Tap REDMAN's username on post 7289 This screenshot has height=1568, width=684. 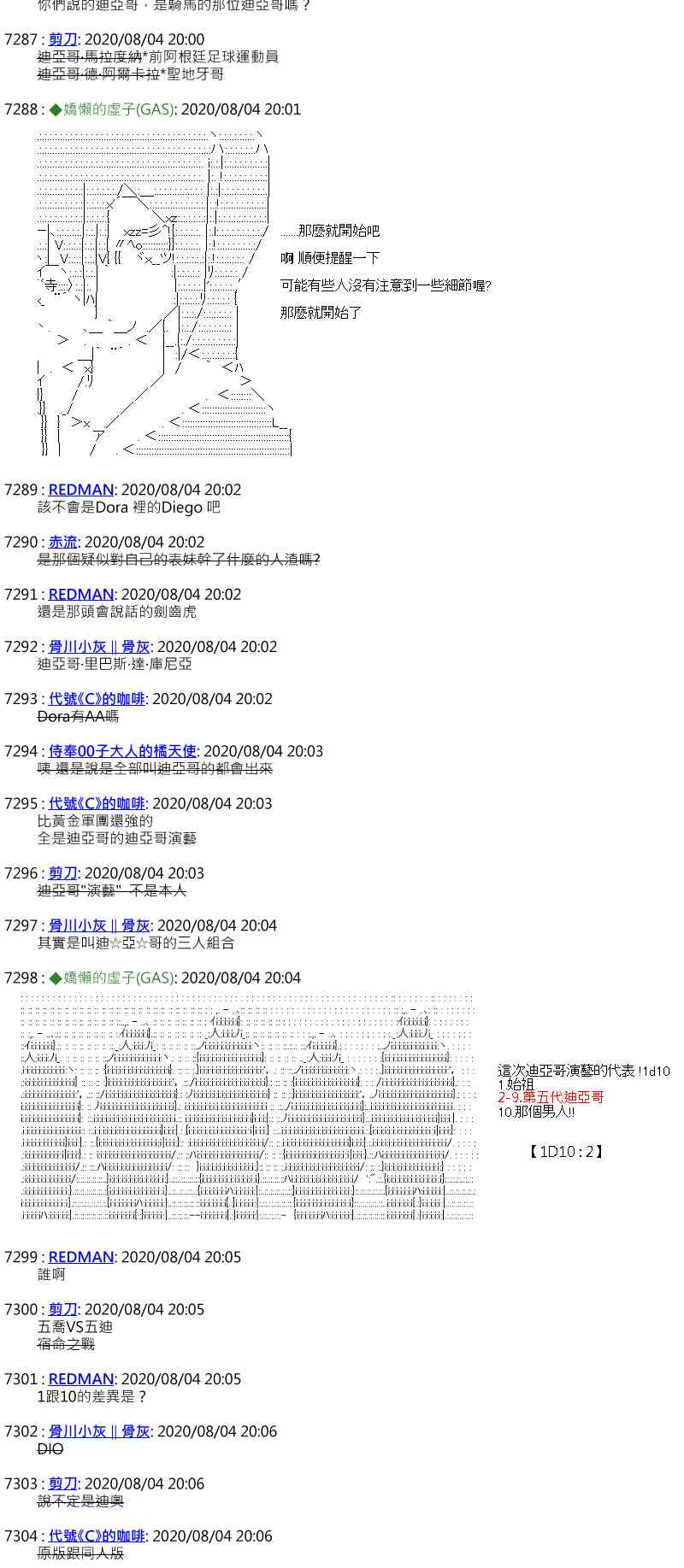click(81, 490)
